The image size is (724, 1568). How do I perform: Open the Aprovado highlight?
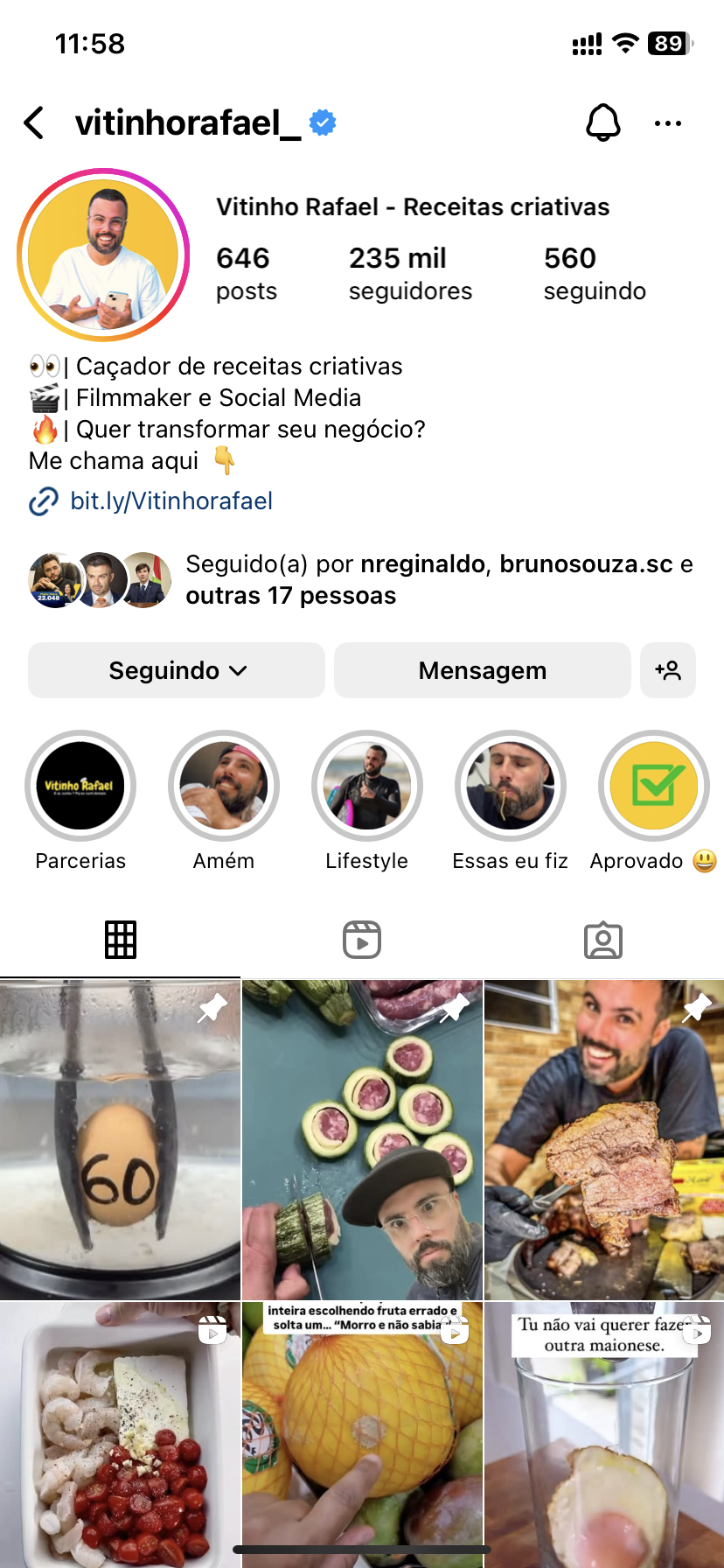[653, 786]
